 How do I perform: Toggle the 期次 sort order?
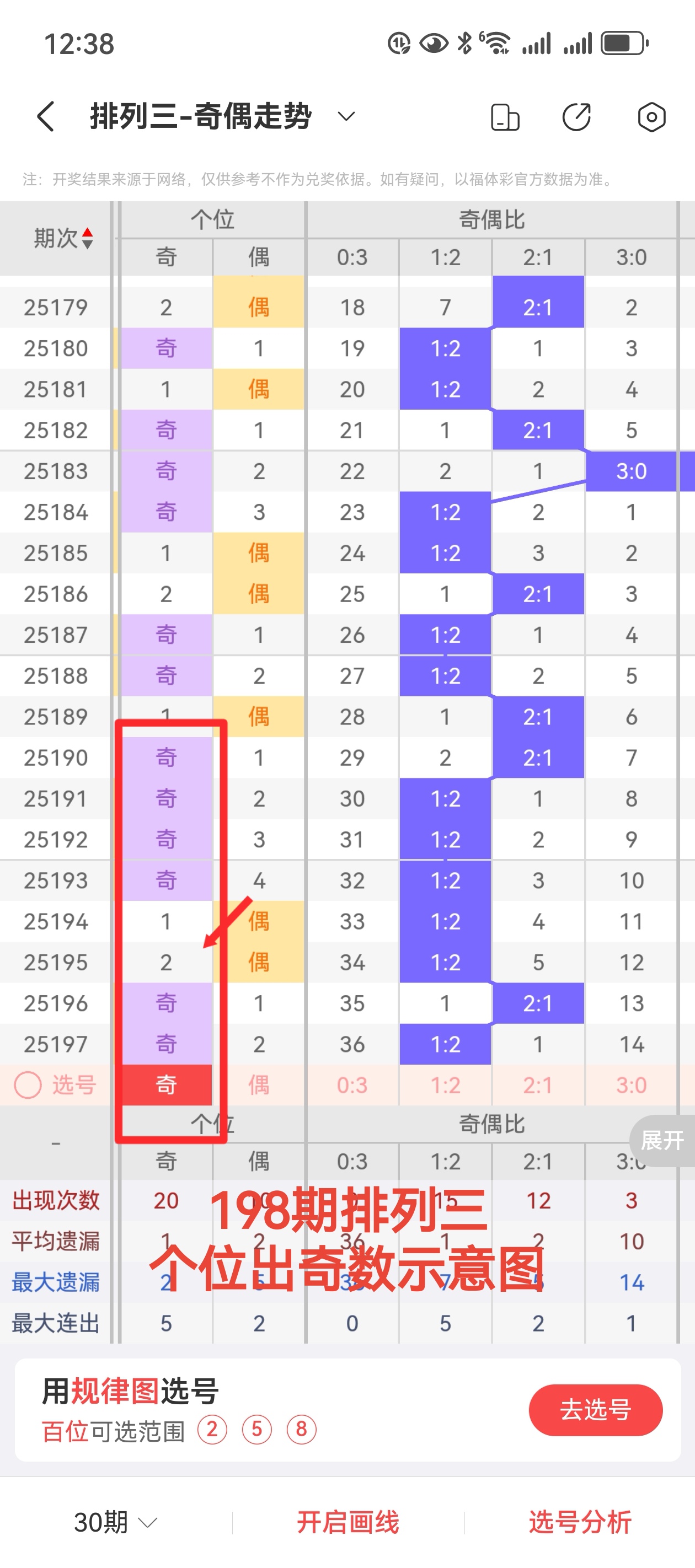[x=63, y=238]
